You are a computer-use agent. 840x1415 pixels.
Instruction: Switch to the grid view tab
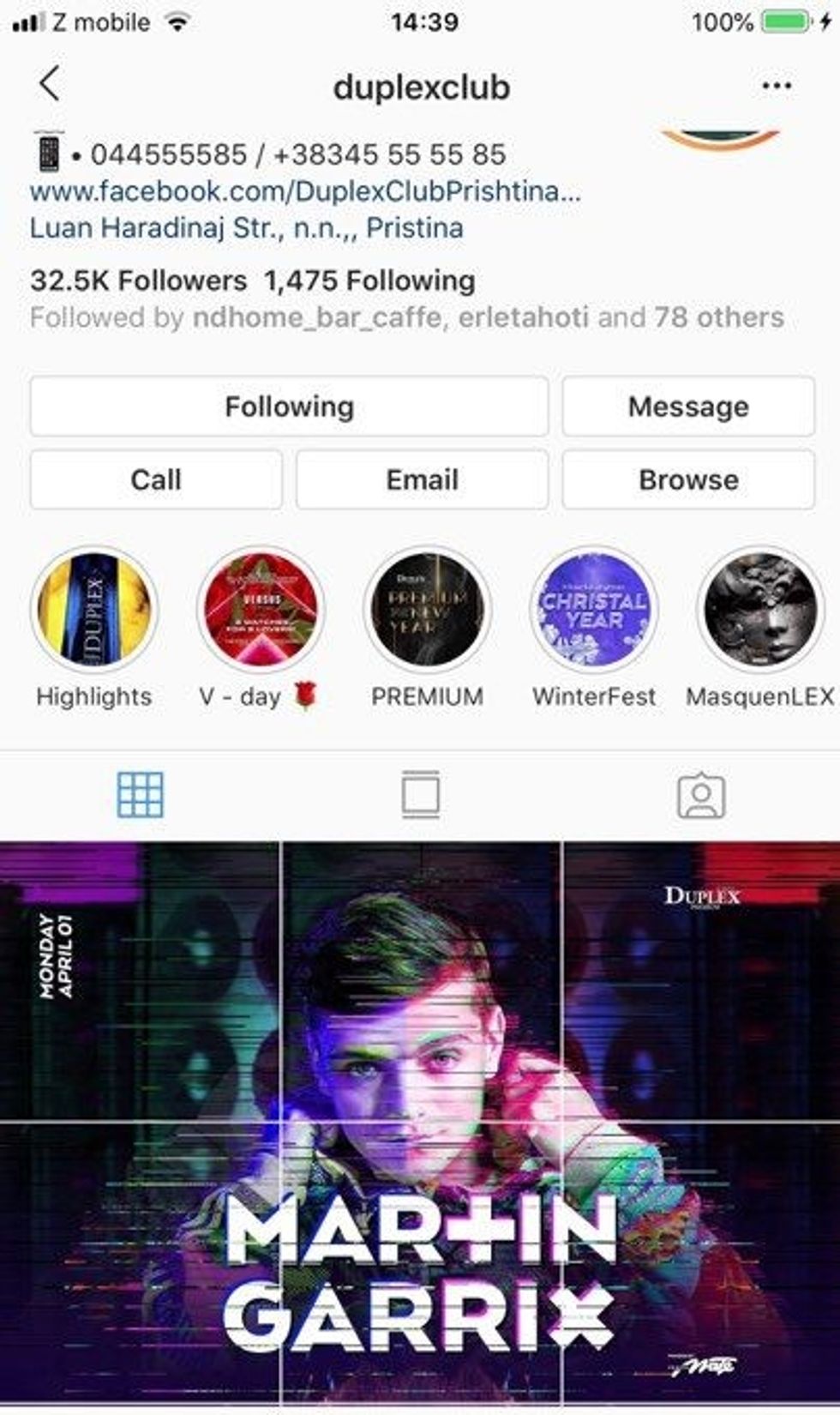[x=140, y=795]
